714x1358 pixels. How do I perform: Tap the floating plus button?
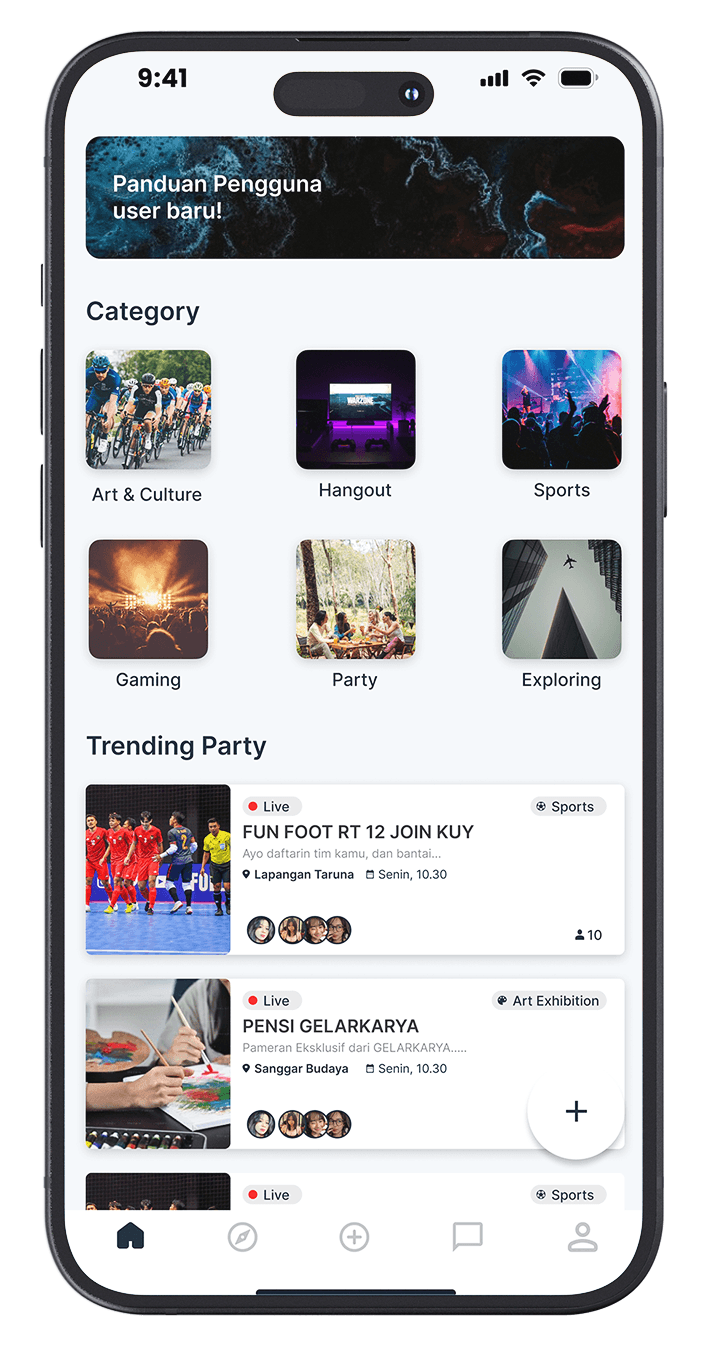pos(576,1111)
